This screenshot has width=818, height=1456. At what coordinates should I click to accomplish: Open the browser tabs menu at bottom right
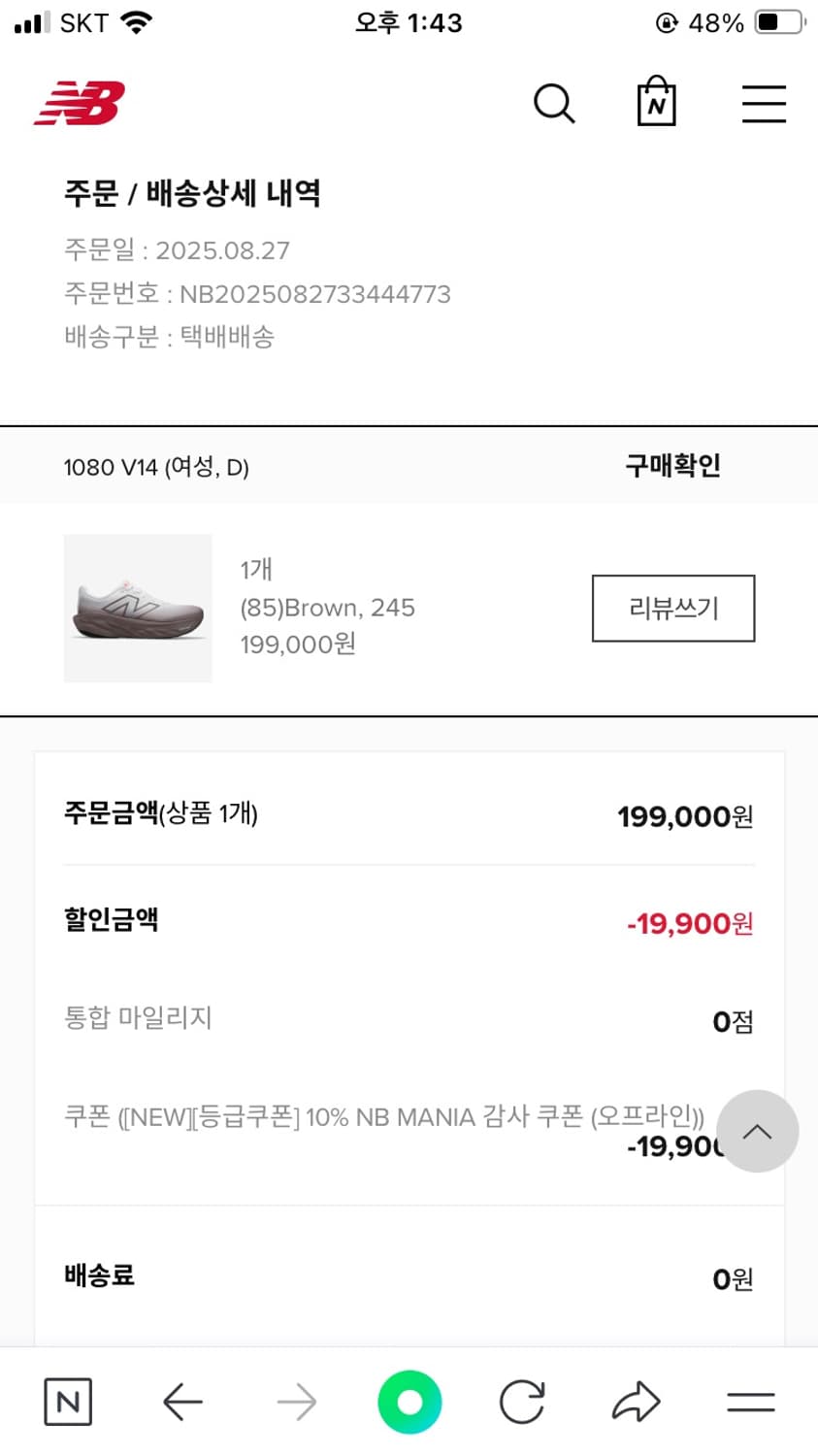(x=749, y=1401)
